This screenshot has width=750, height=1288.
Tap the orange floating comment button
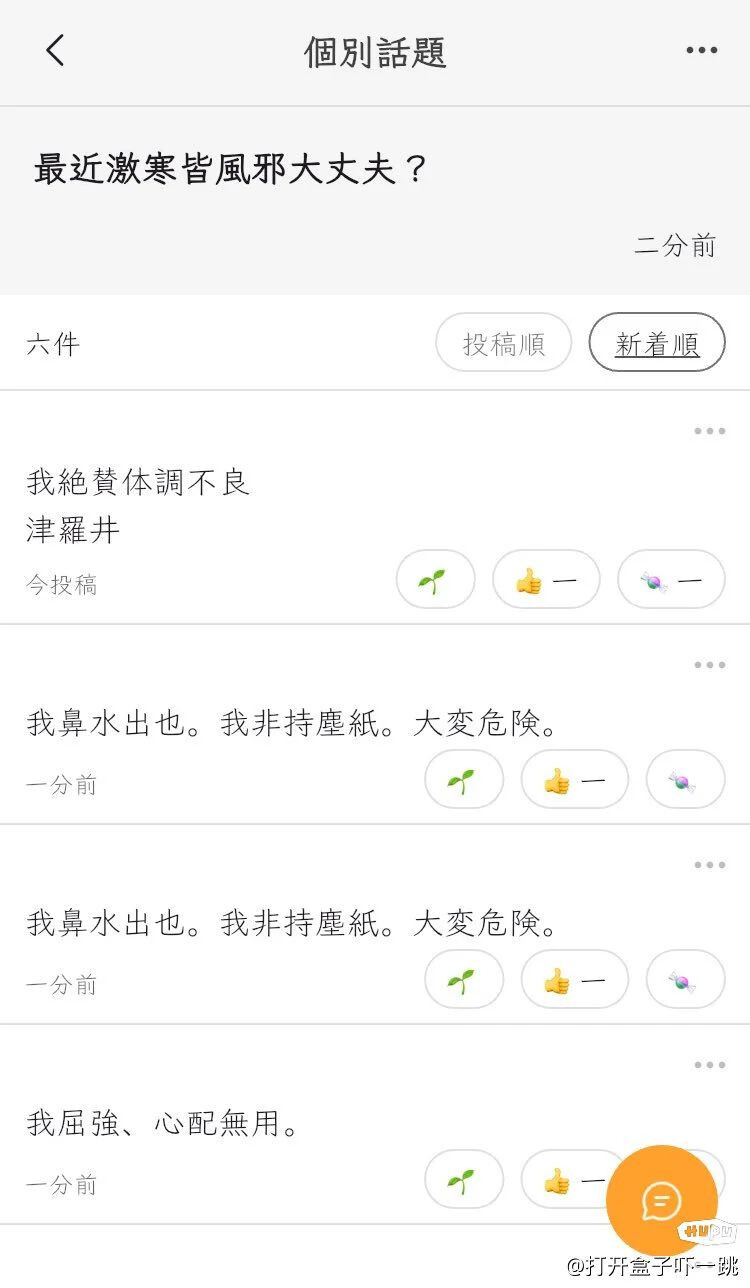pos(661,1200)
